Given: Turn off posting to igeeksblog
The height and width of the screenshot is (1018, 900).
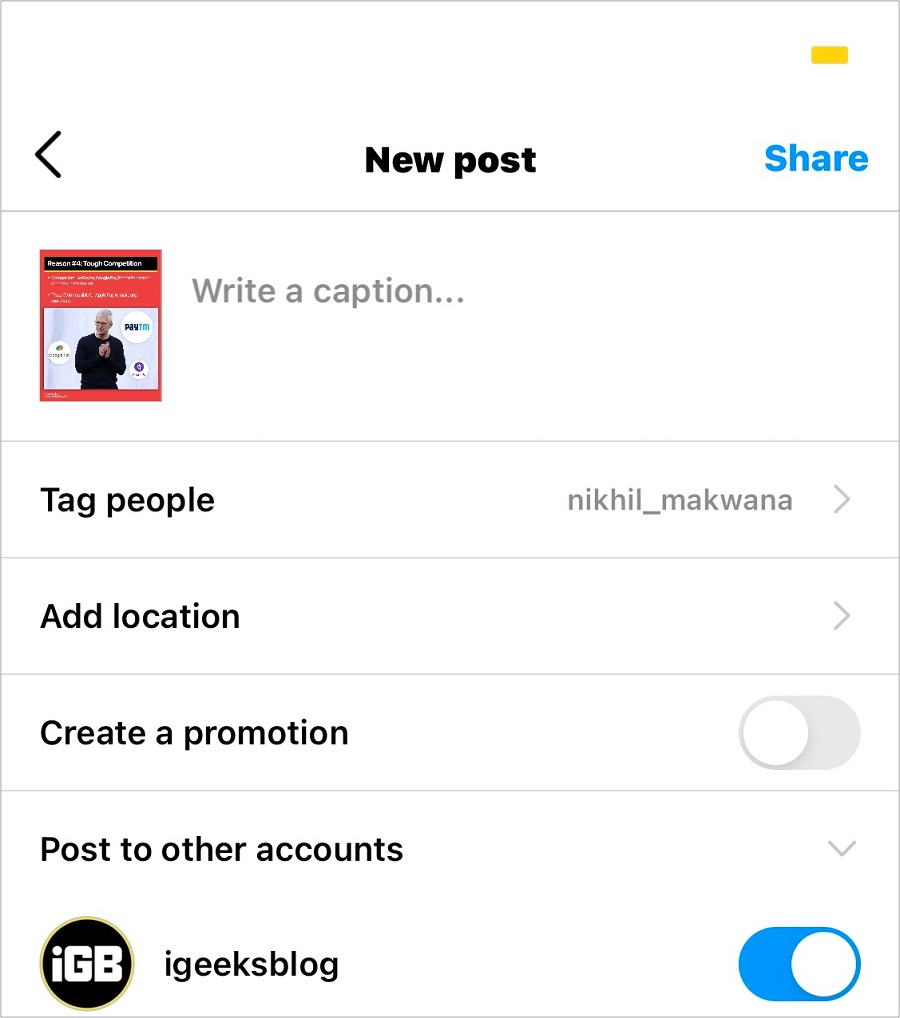Looking at the screenshot, I should (798, 965).
